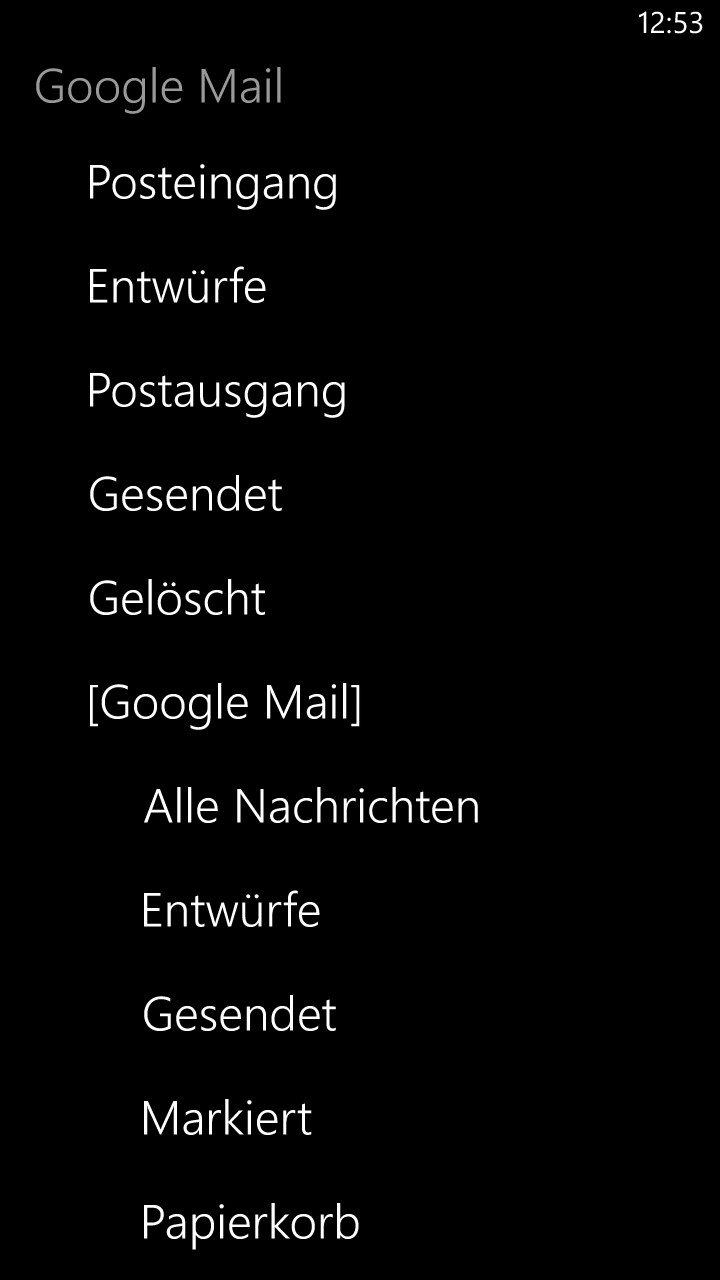Go to the Gelöscht folder
The height and width of the screenshot is (1280, 720).
pyautogui.click(x=177, y=599)
